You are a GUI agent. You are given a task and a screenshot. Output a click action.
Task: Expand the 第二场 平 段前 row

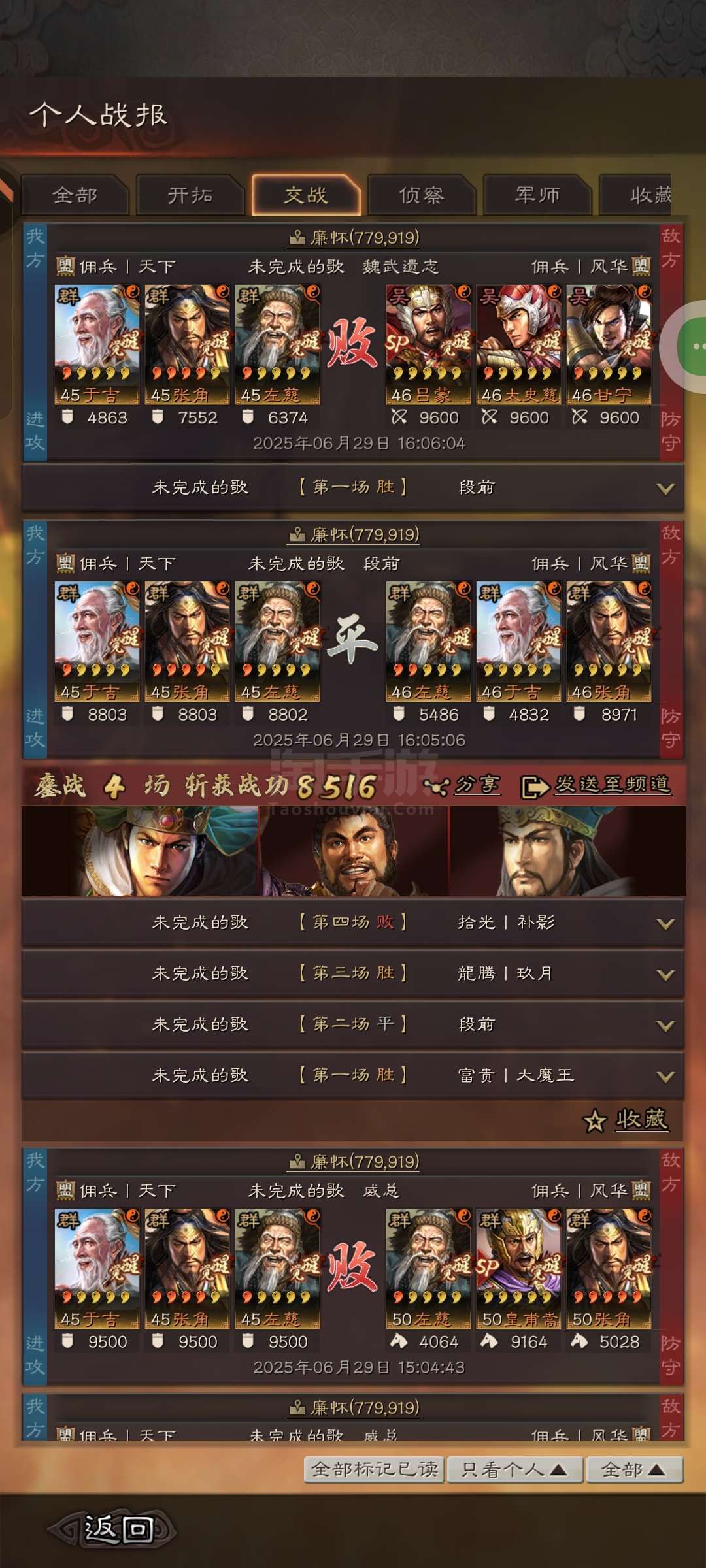[353, 1024]
